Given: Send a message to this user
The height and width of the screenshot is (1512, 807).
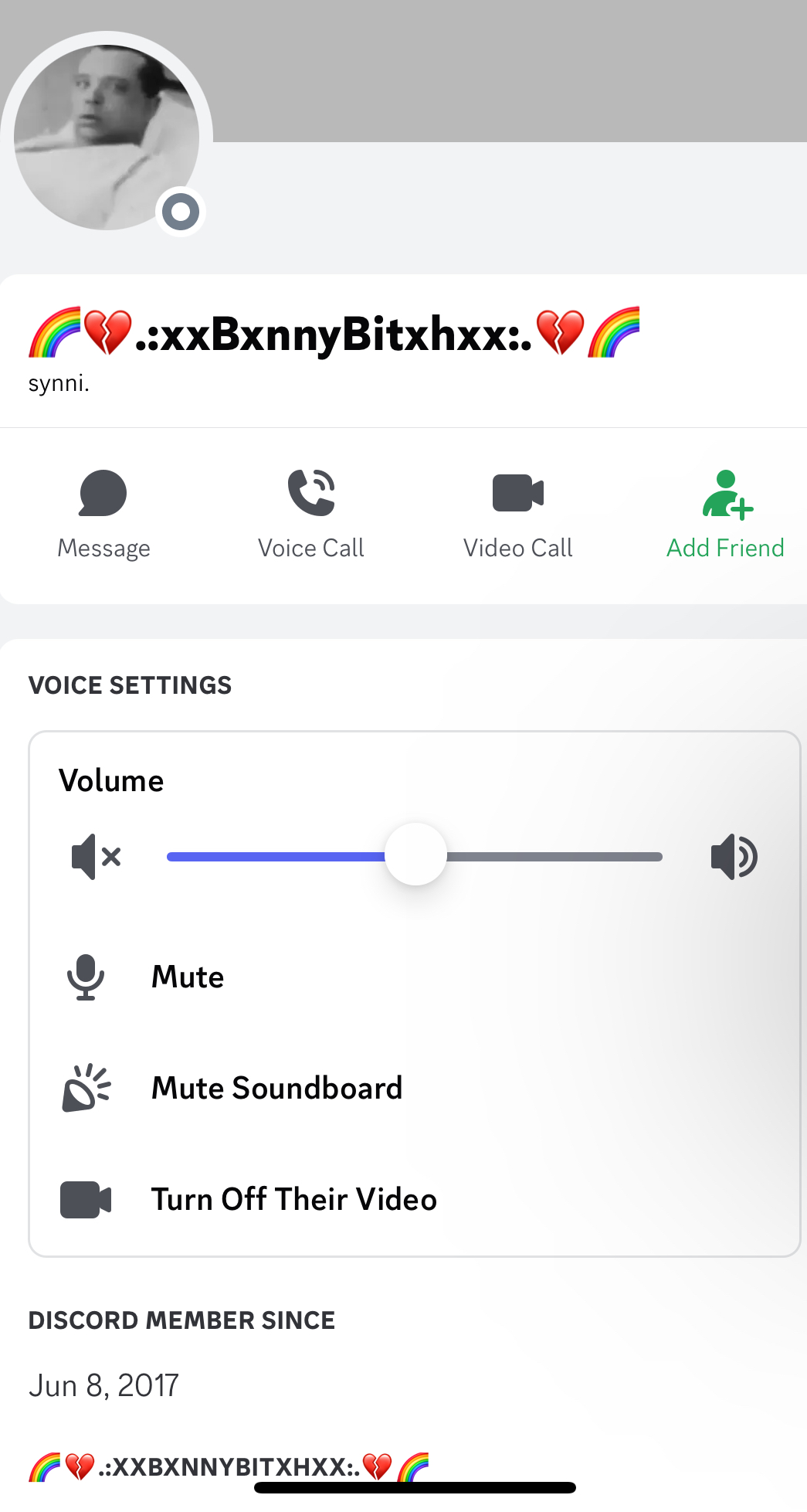Looking at the screenshot, I should tap(103, 515).
